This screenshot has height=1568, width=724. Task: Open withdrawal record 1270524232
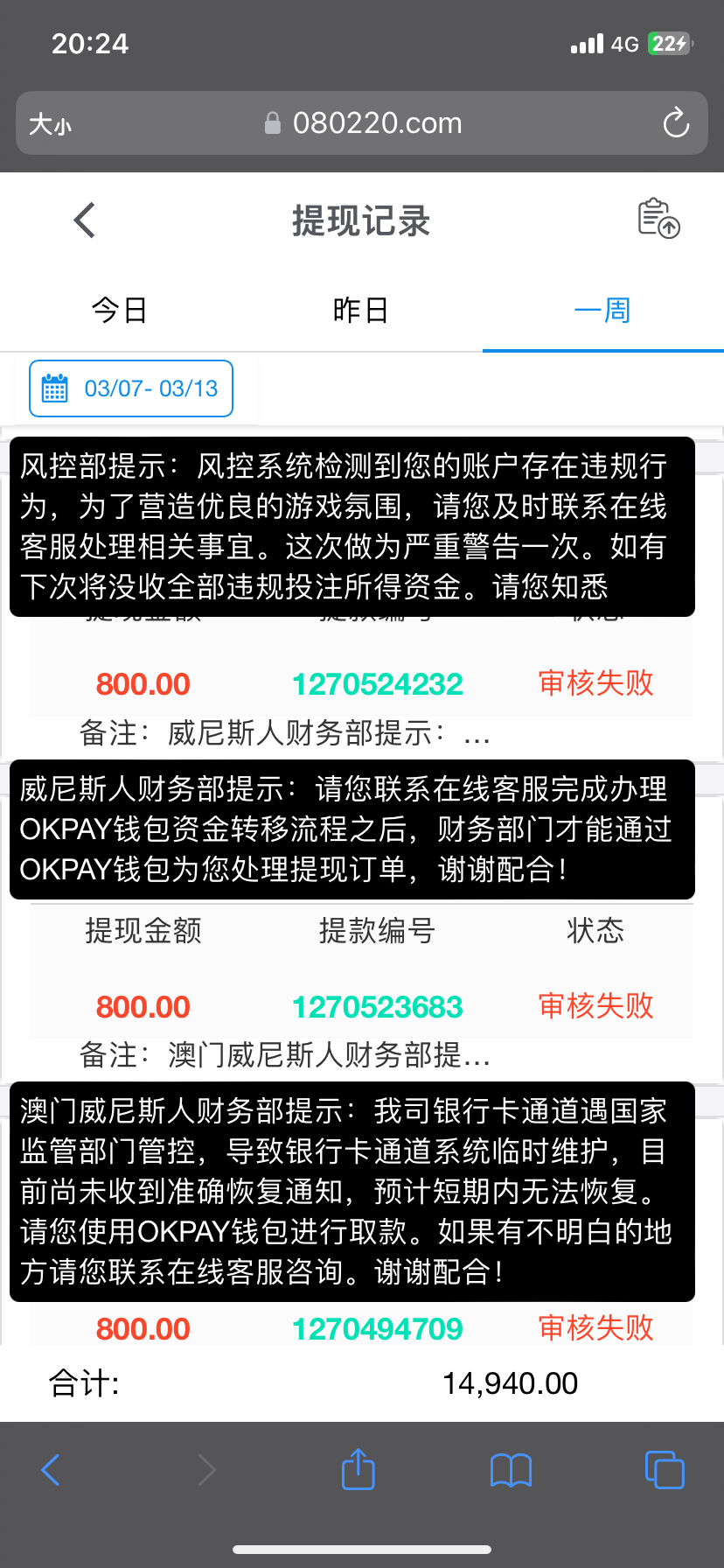[377, 684]
